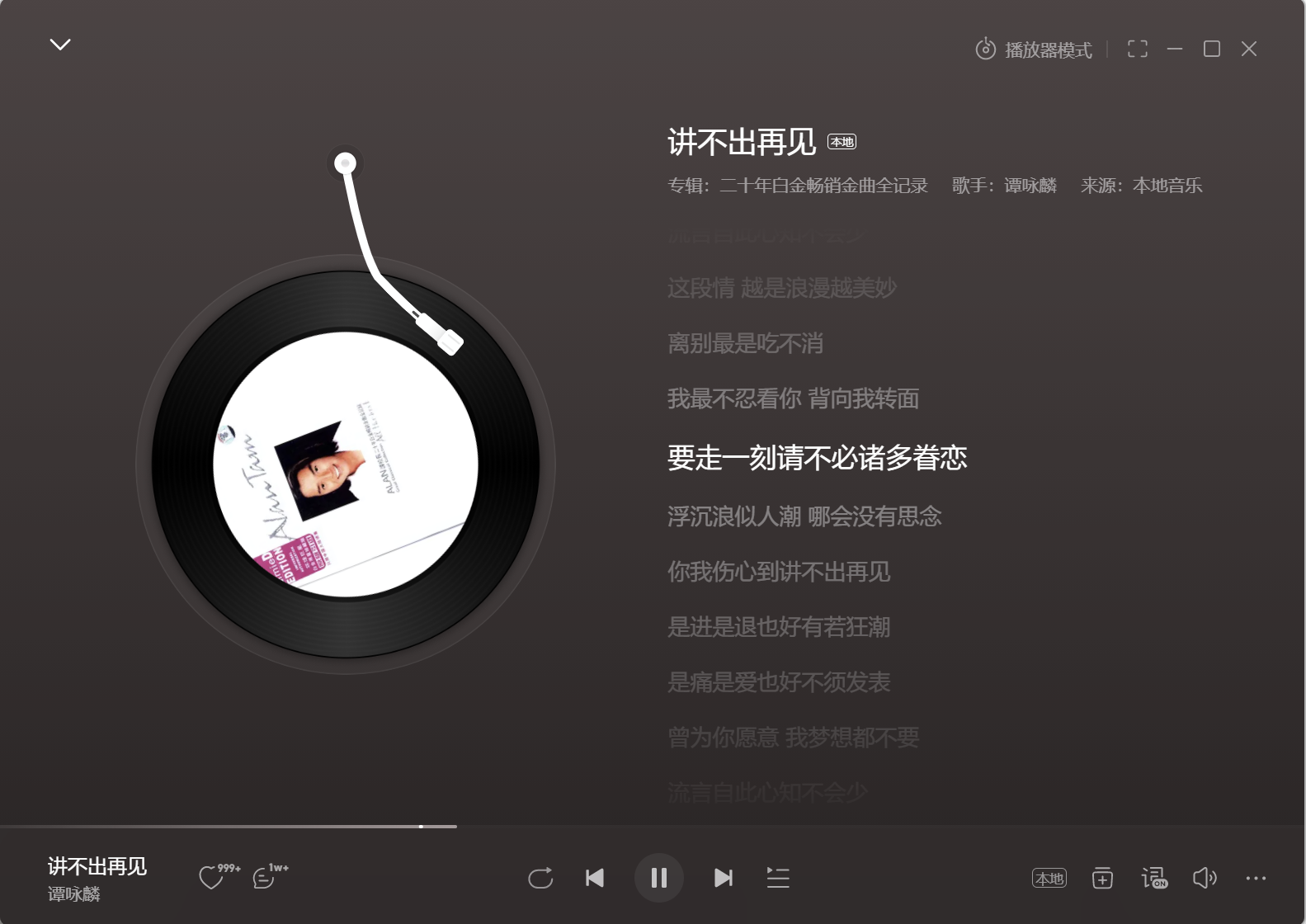Open the comments for this song
This screenshot has width=1306, height=924.
pyautogui.click(x=264, y=878)
